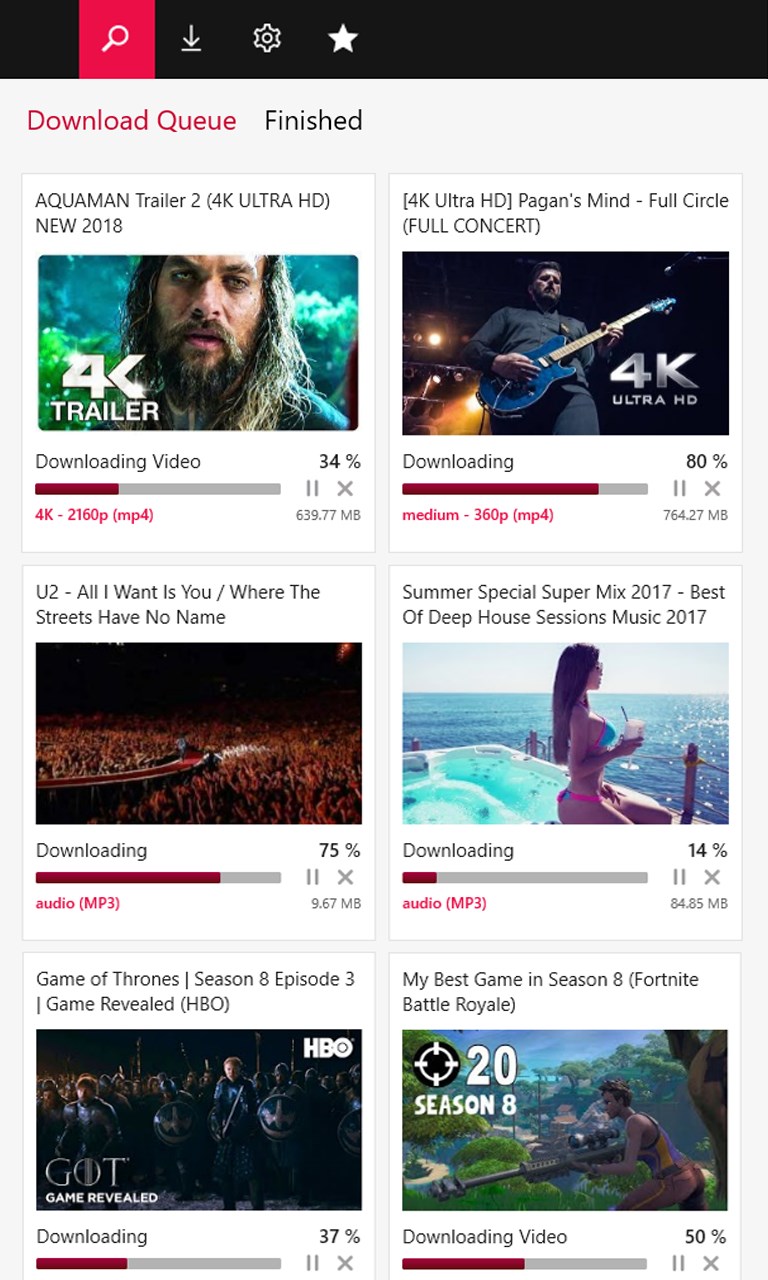
Task: Open the AQUAMAN Trailer 2 thumbnail
Action: point(198,343)
